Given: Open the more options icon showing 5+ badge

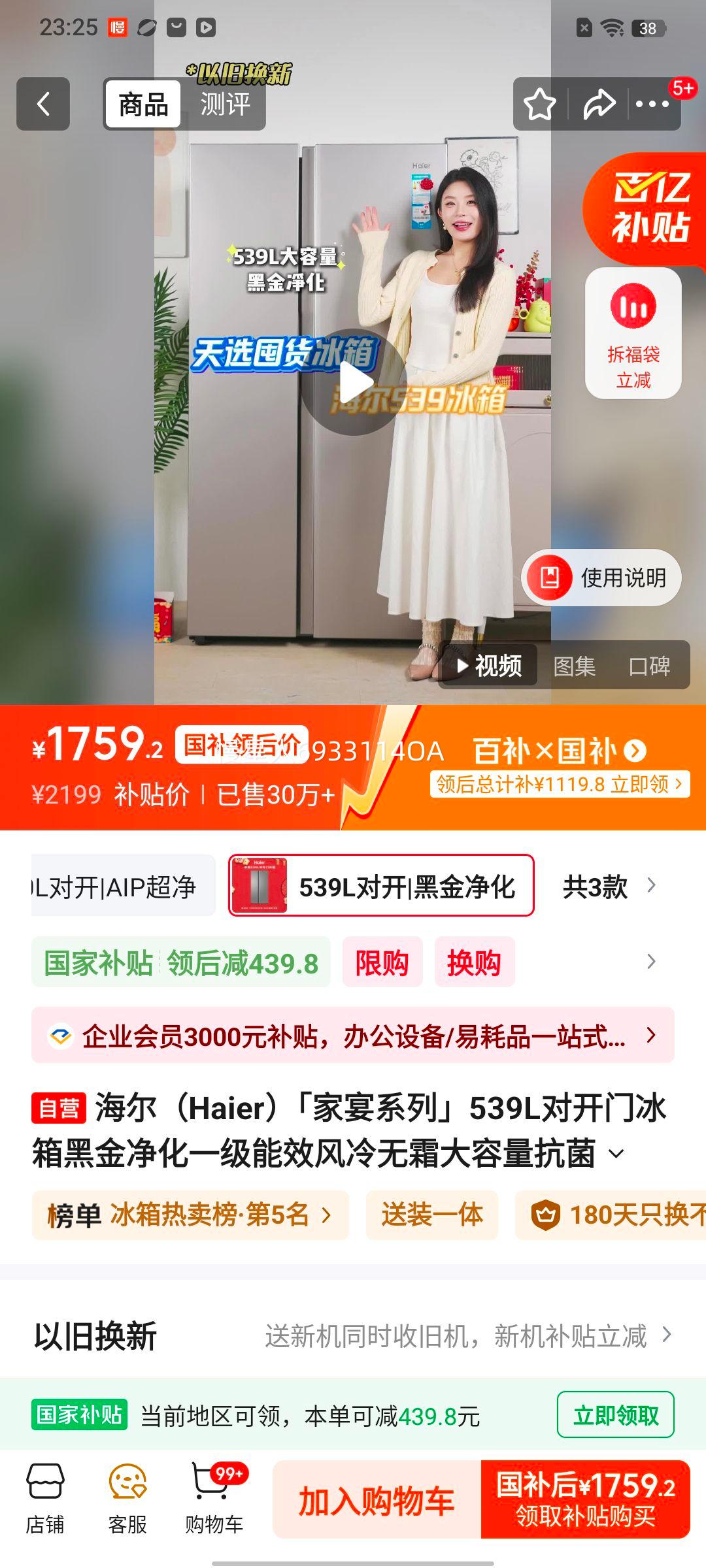Looking at the screenshot, I should coord(653,105).
